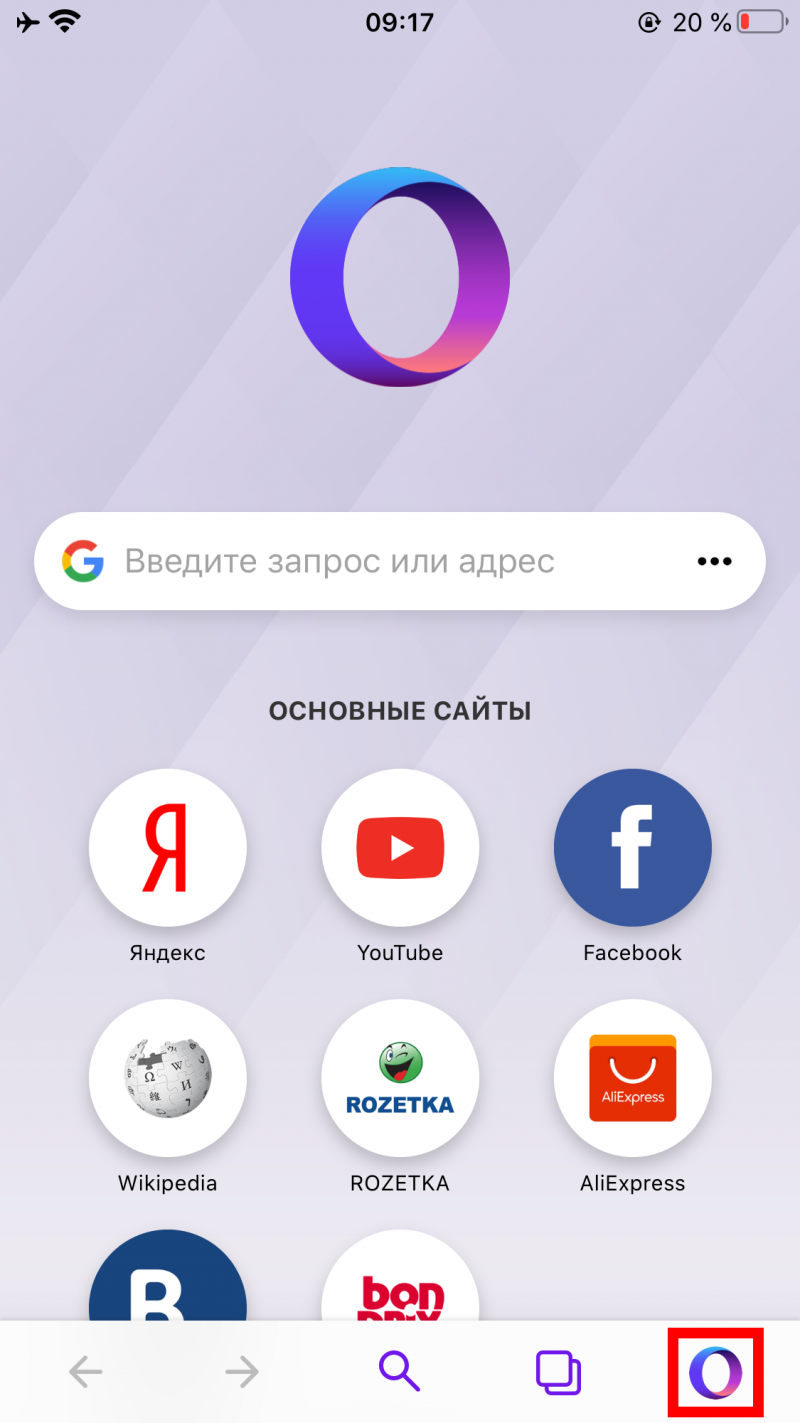Image resolution: width=800 pixels, height=1423 pixels.
Task: Open the YouTube shortcut
Action: (x=400, y=848)
